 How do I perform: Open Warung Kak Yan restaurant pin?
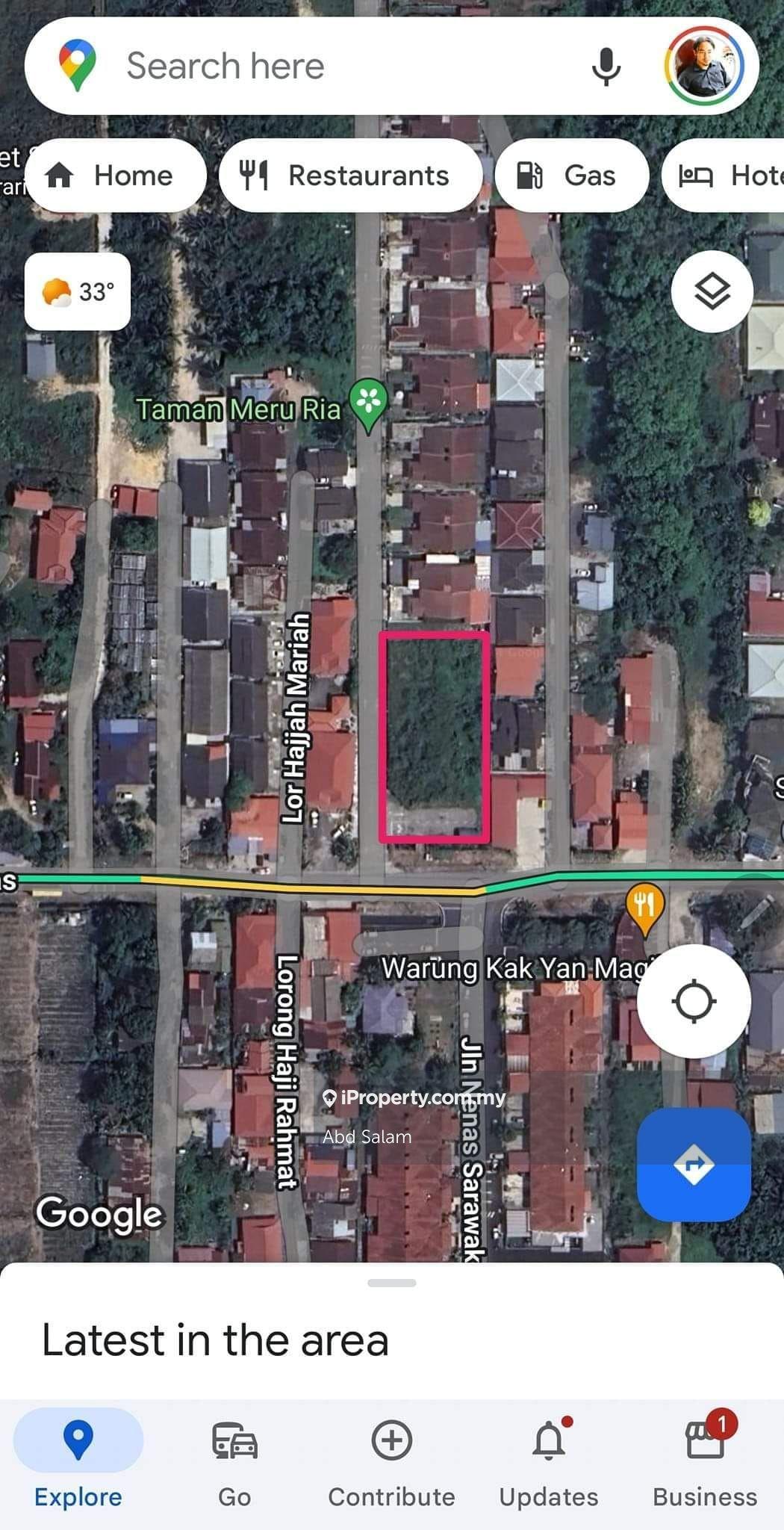(x=644, y=906)
